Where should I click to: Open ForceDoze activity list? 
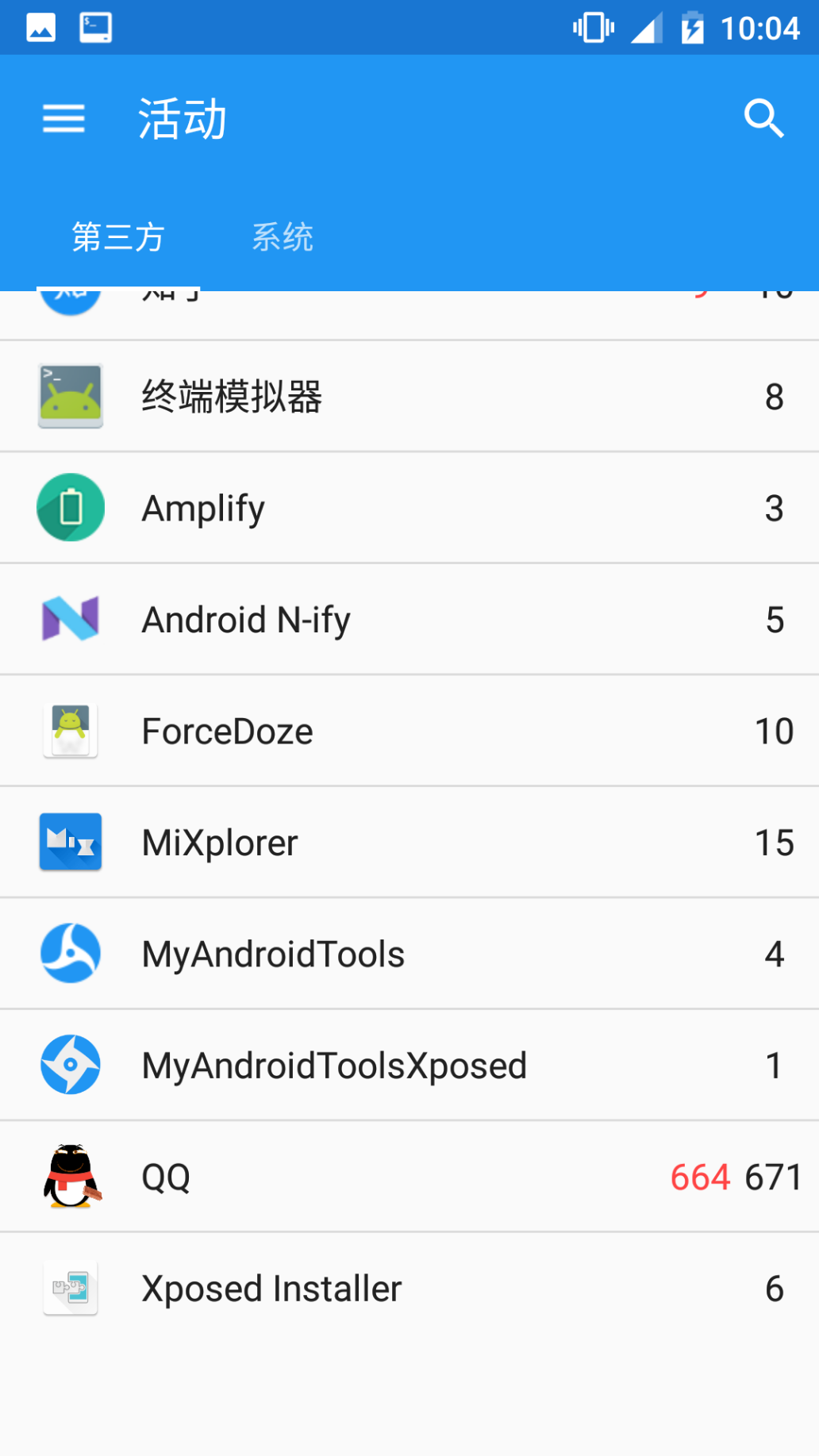409,731
